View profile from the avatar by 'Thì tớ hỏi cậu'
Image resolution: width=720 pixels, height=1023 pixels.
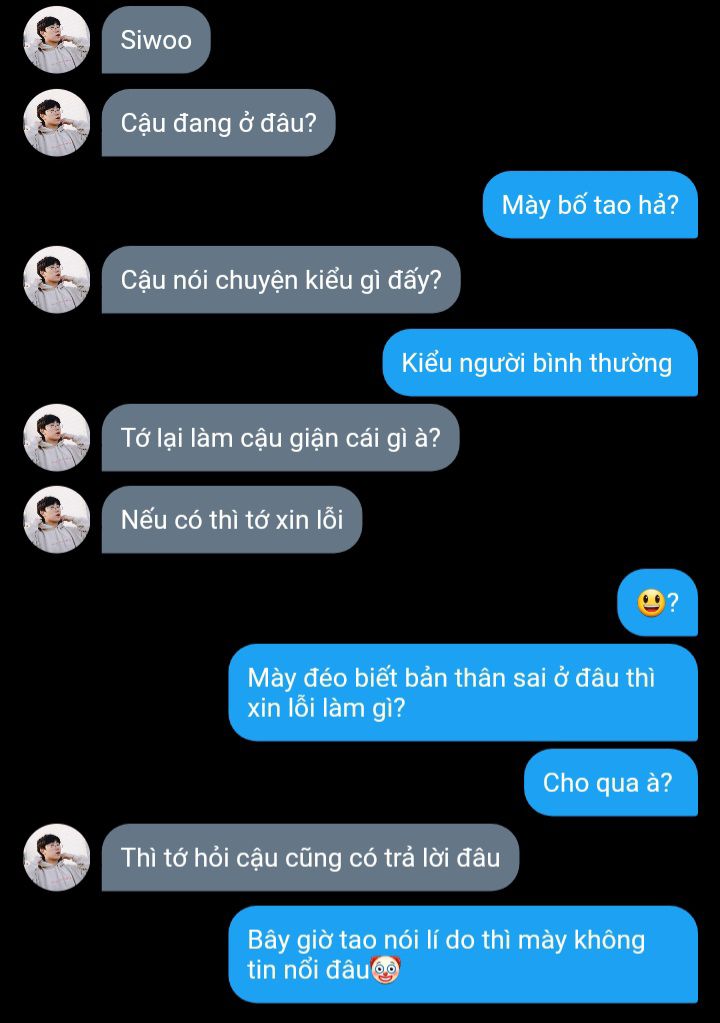(57, 857)
